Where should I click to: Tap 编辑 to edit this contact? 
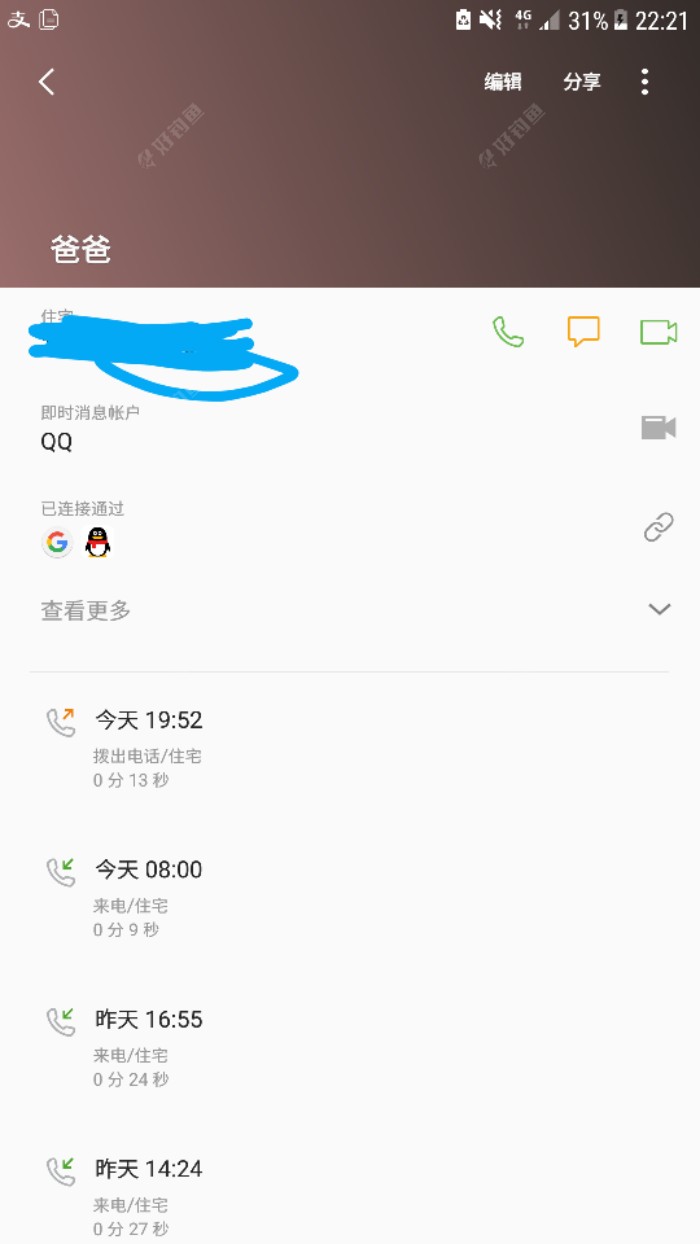[503, 82]
